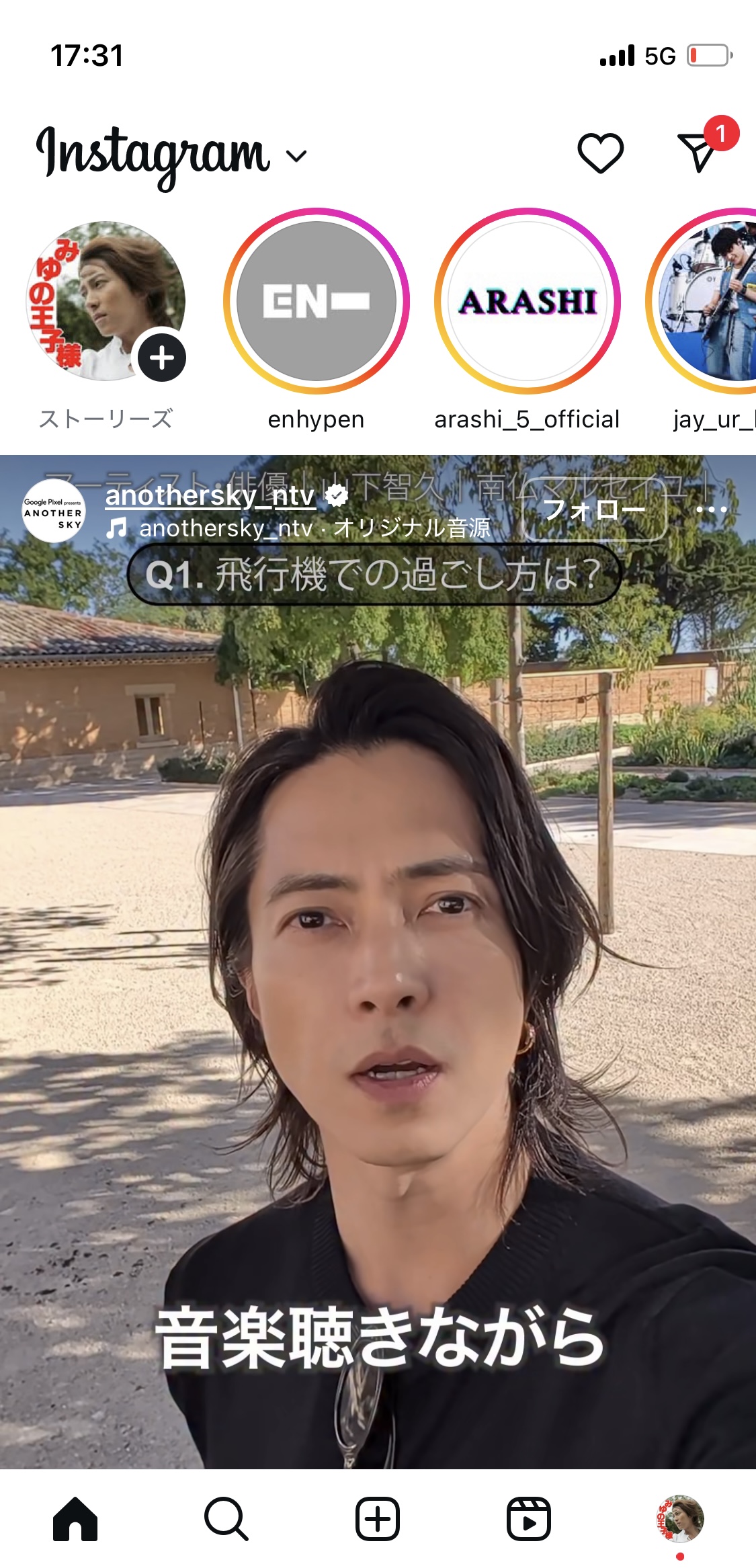
Task: Open the post's three-dot menu
Action: [712, 509]
